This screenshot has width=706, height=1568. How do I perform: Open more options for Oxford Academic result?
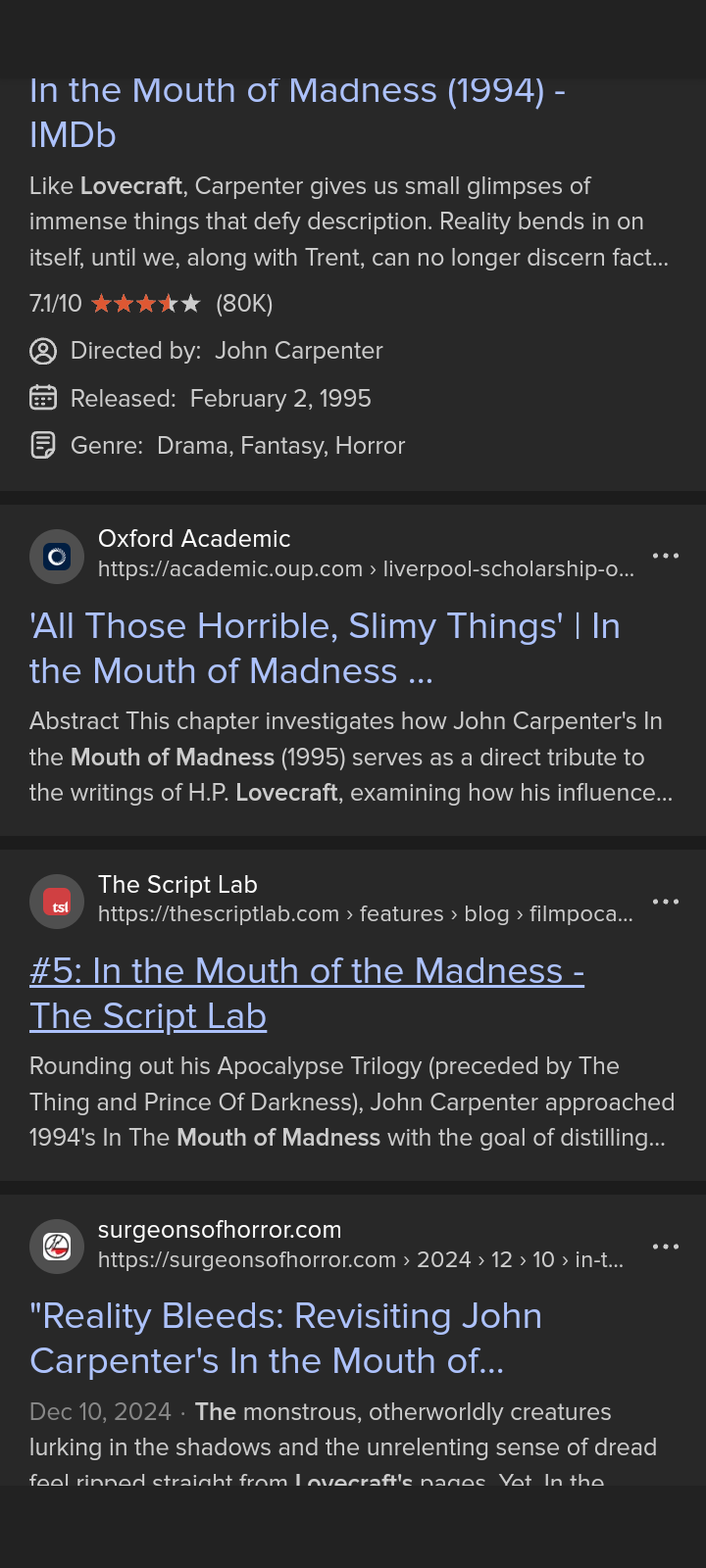666,556
